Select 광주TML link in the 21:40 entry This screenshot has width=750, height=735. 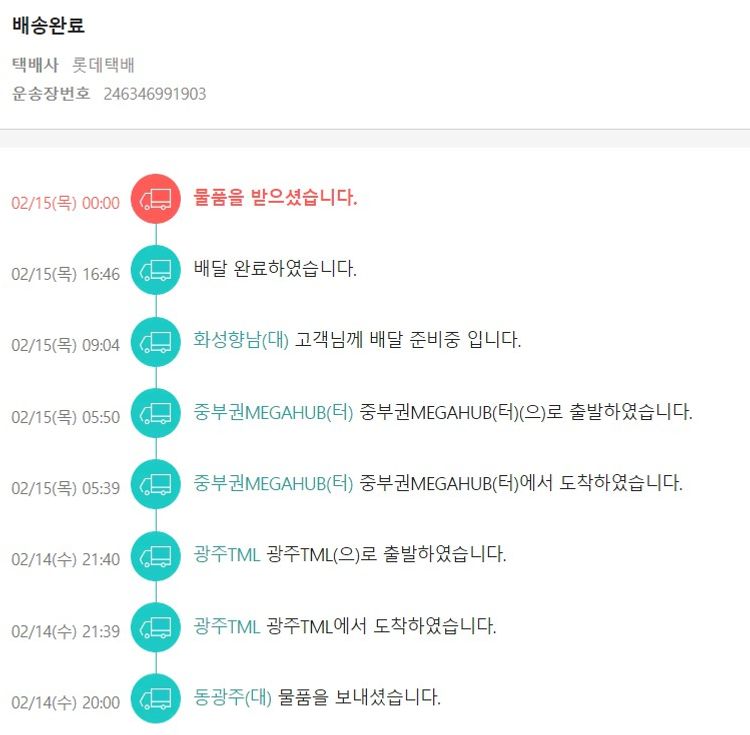click(227, 555)
